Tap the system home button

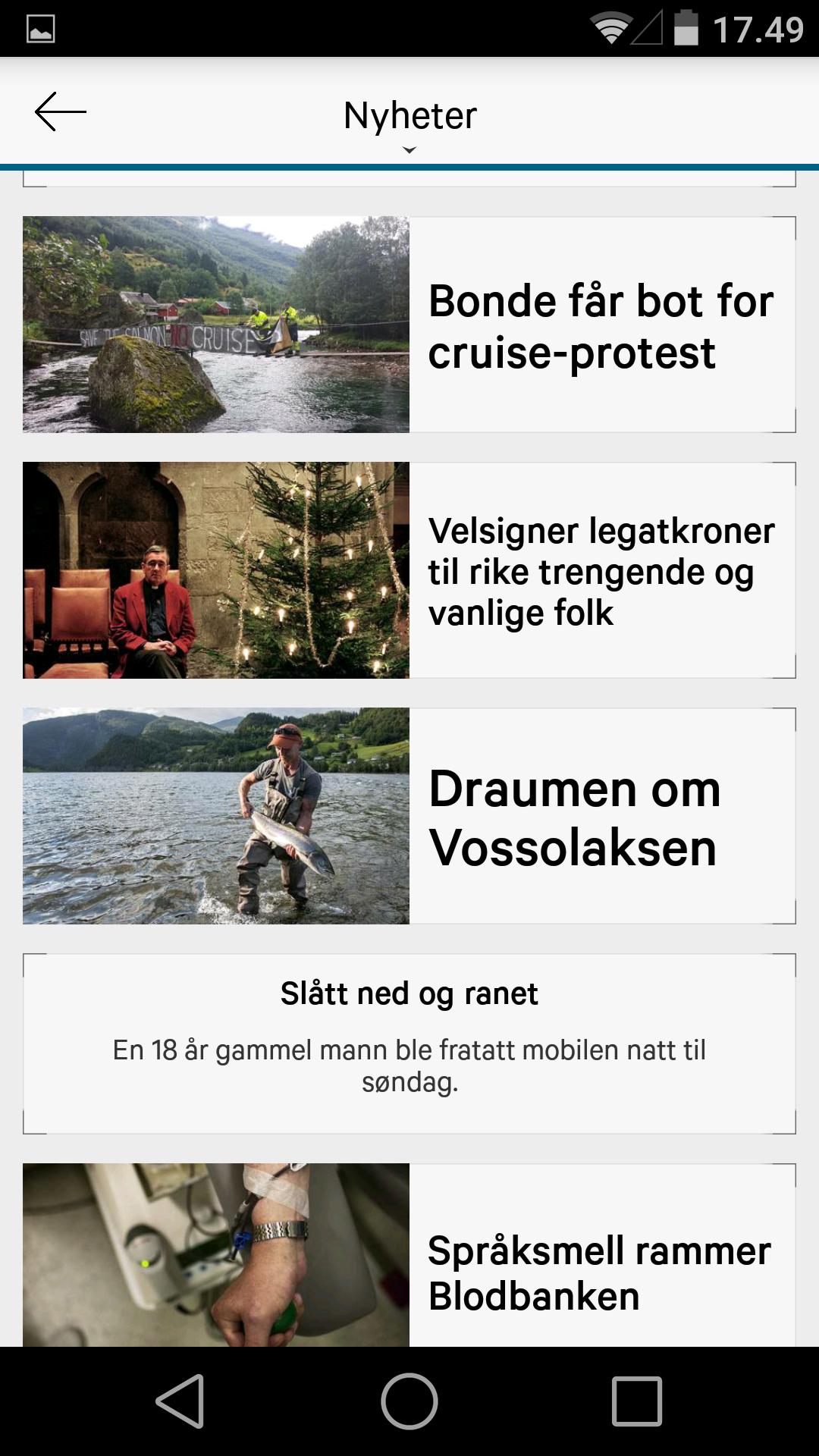pyautogui.click(x=409, y=1401)
